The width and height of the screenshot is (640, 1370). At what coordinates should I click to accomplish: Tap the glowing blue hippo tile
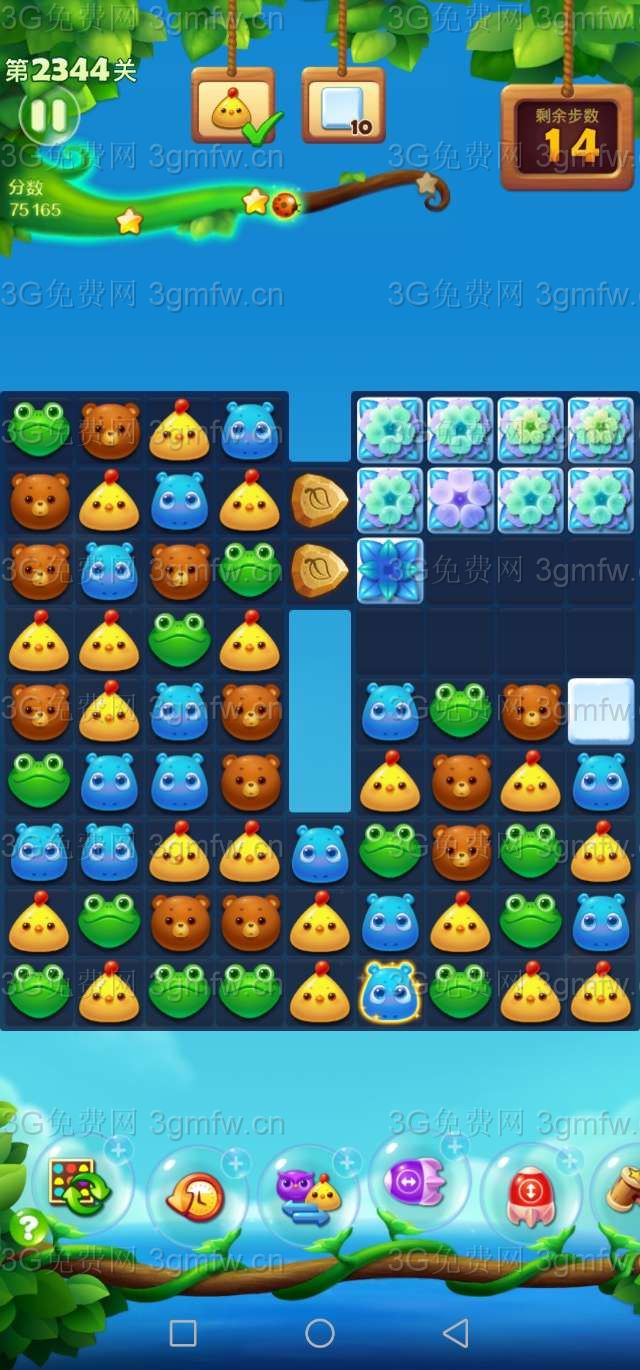tap(390, 992)
